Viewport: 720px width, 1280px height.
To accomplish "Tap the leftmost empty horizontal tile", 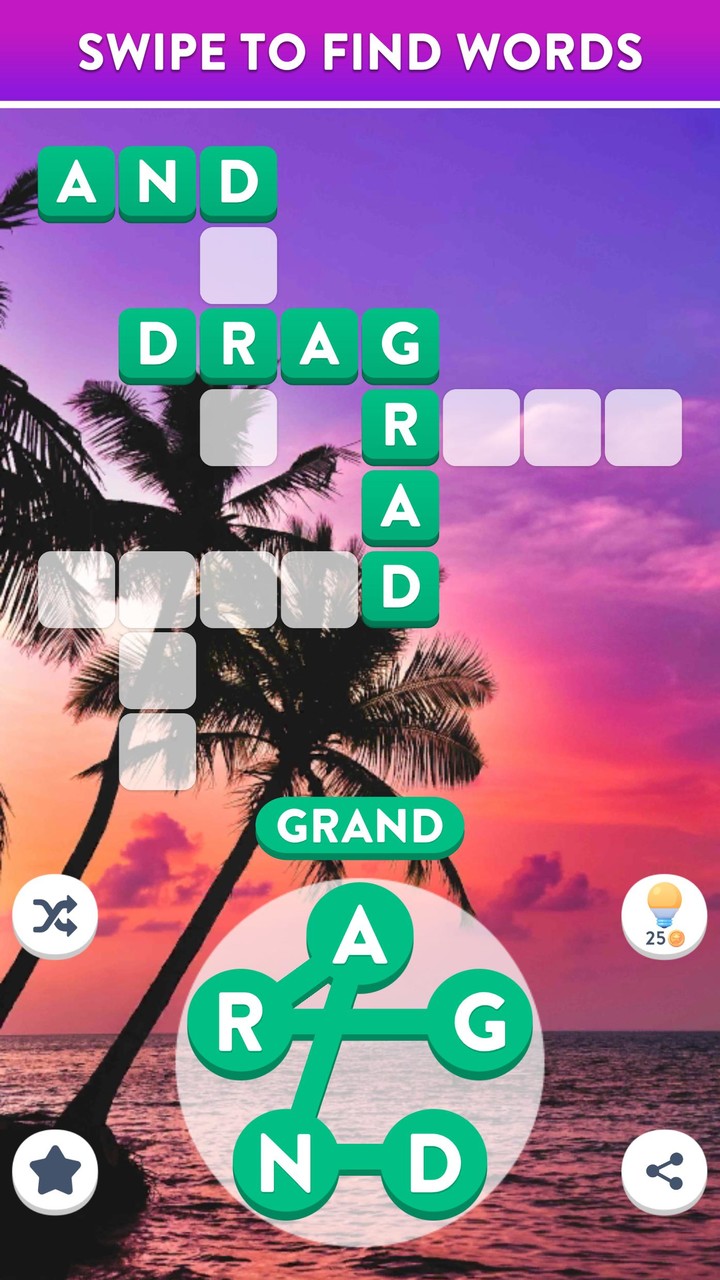I will coord(78,590).
